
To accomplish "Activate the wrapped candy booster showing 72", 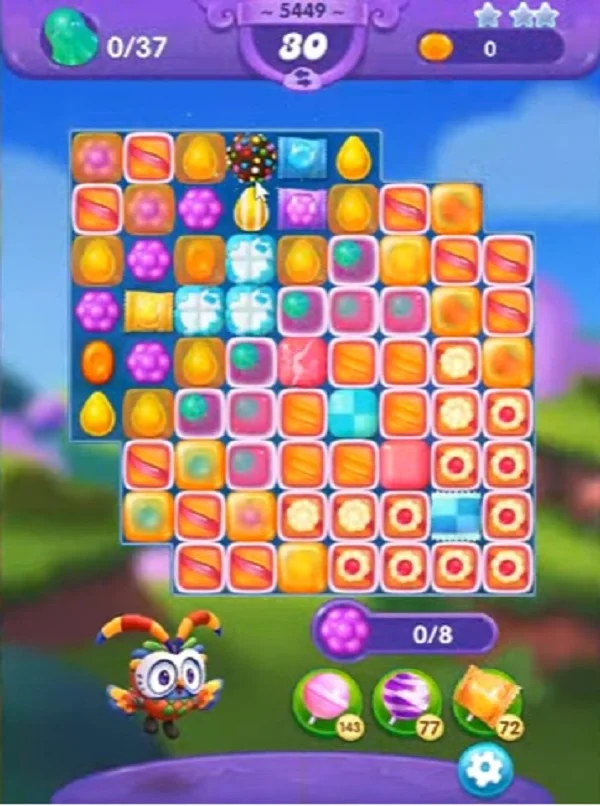I will click(480, 699).
